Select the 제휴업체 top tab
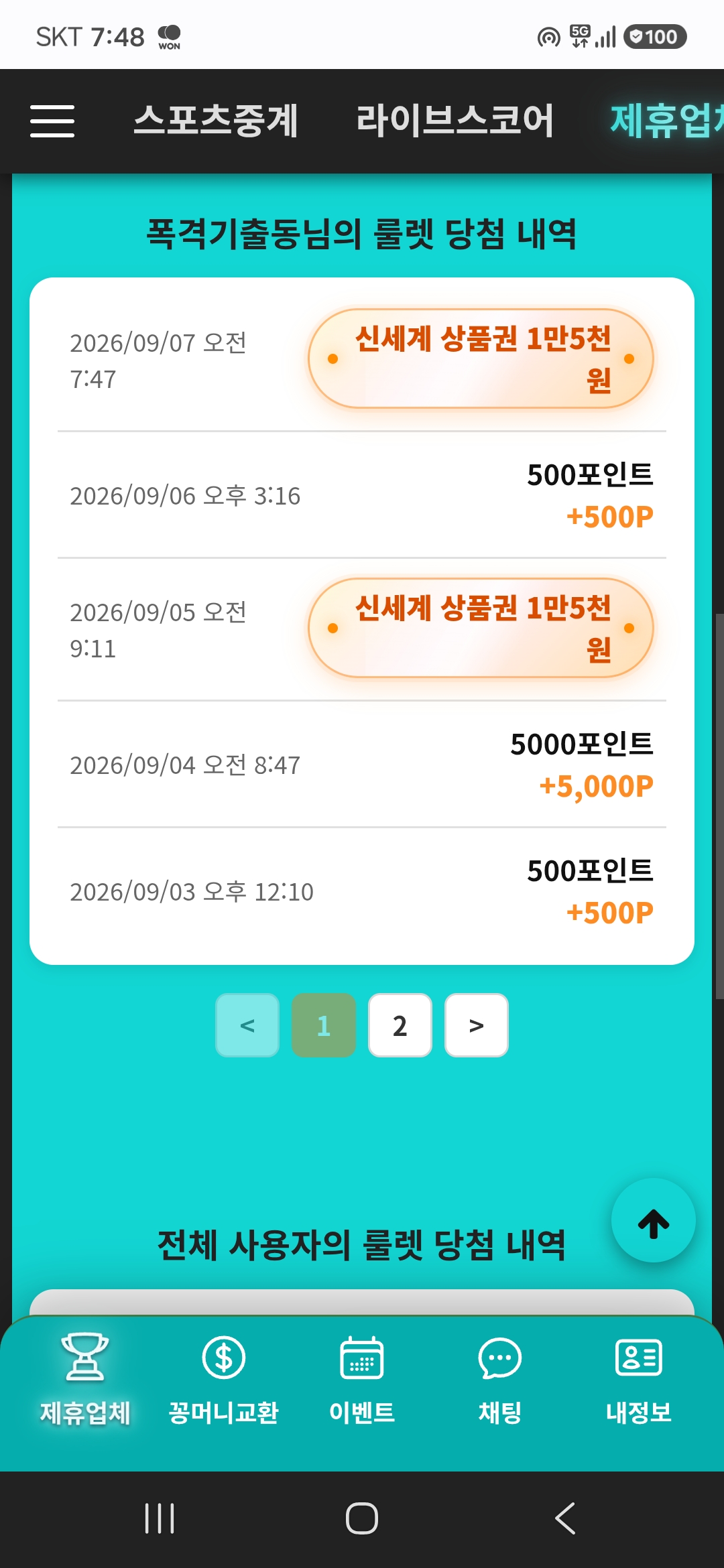Viewport: 724px width, 1568px height. (667, 121)
